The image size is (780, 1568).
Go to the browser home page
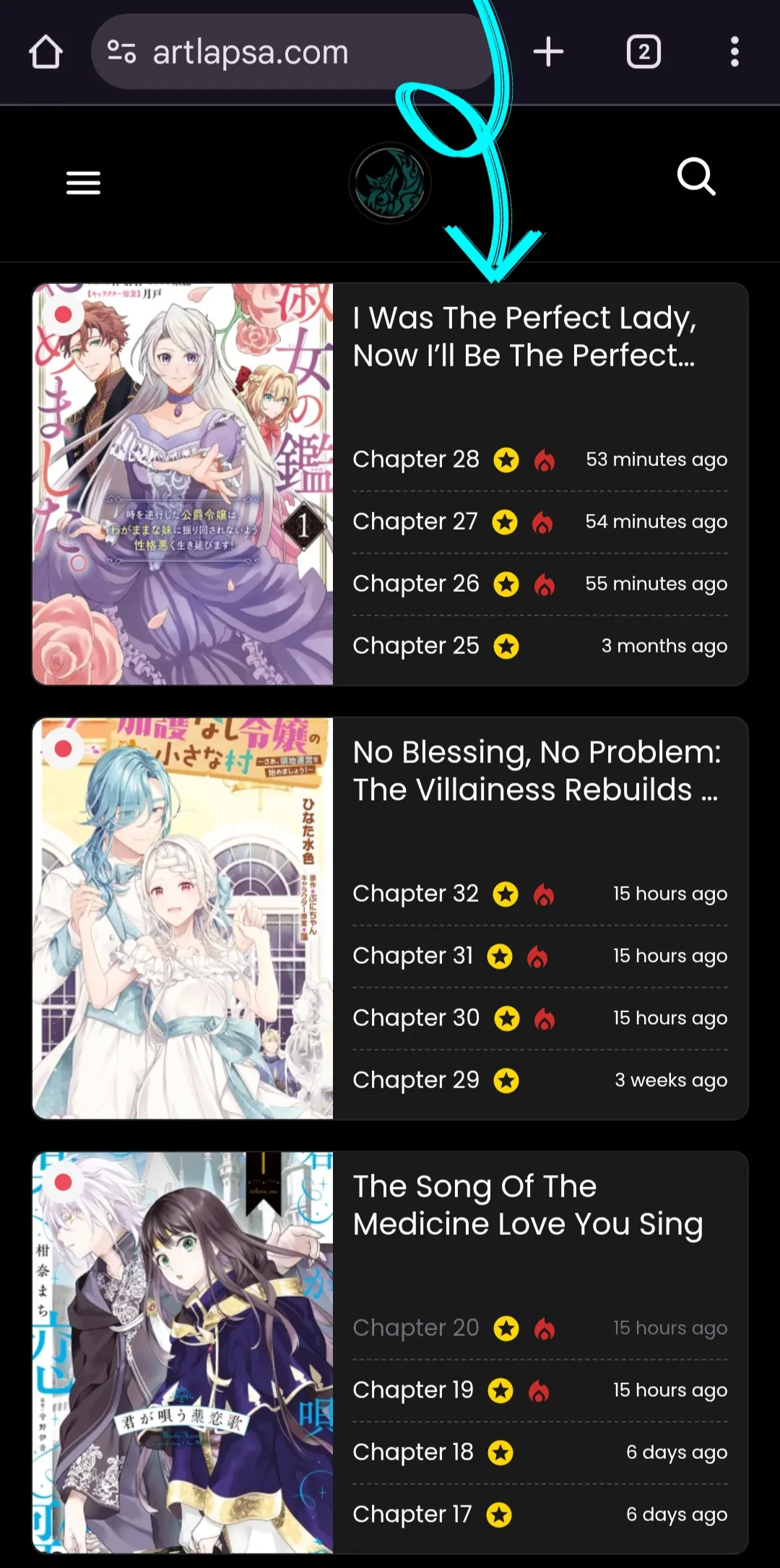(45, 52)
